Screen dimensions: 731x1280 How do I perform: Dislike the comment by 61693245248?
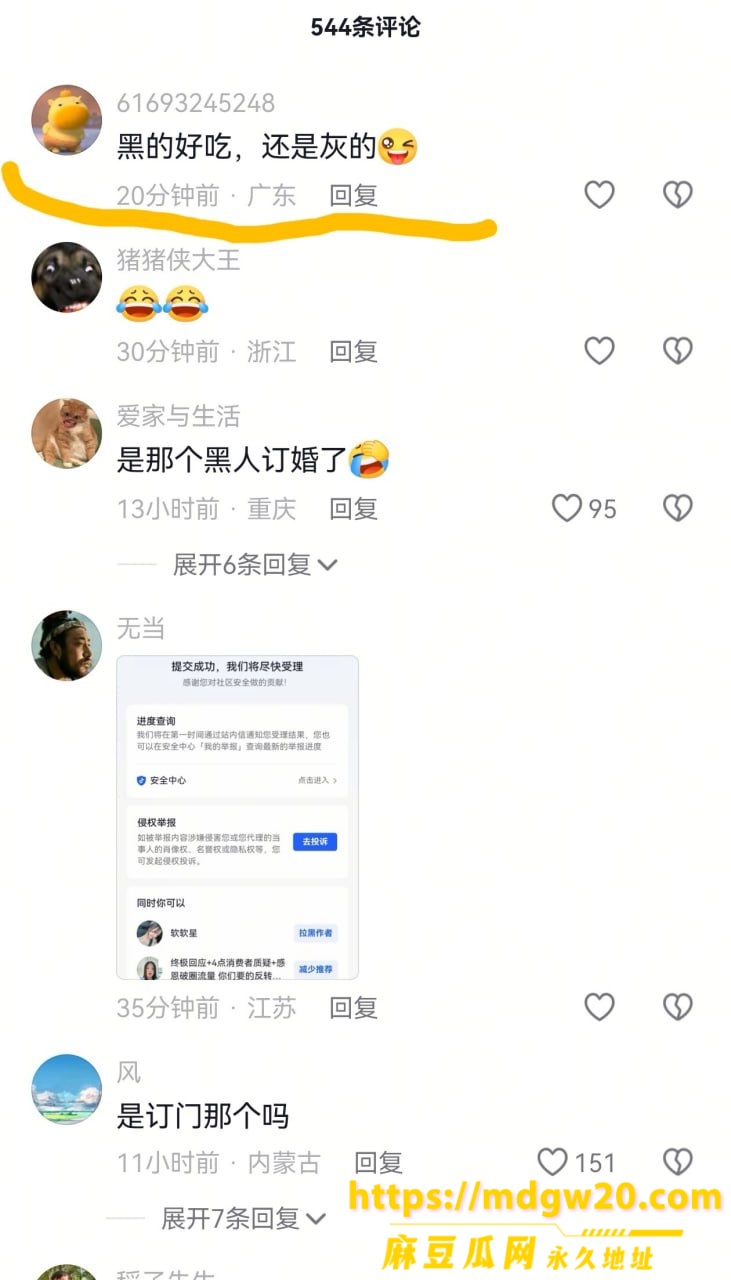678,194
